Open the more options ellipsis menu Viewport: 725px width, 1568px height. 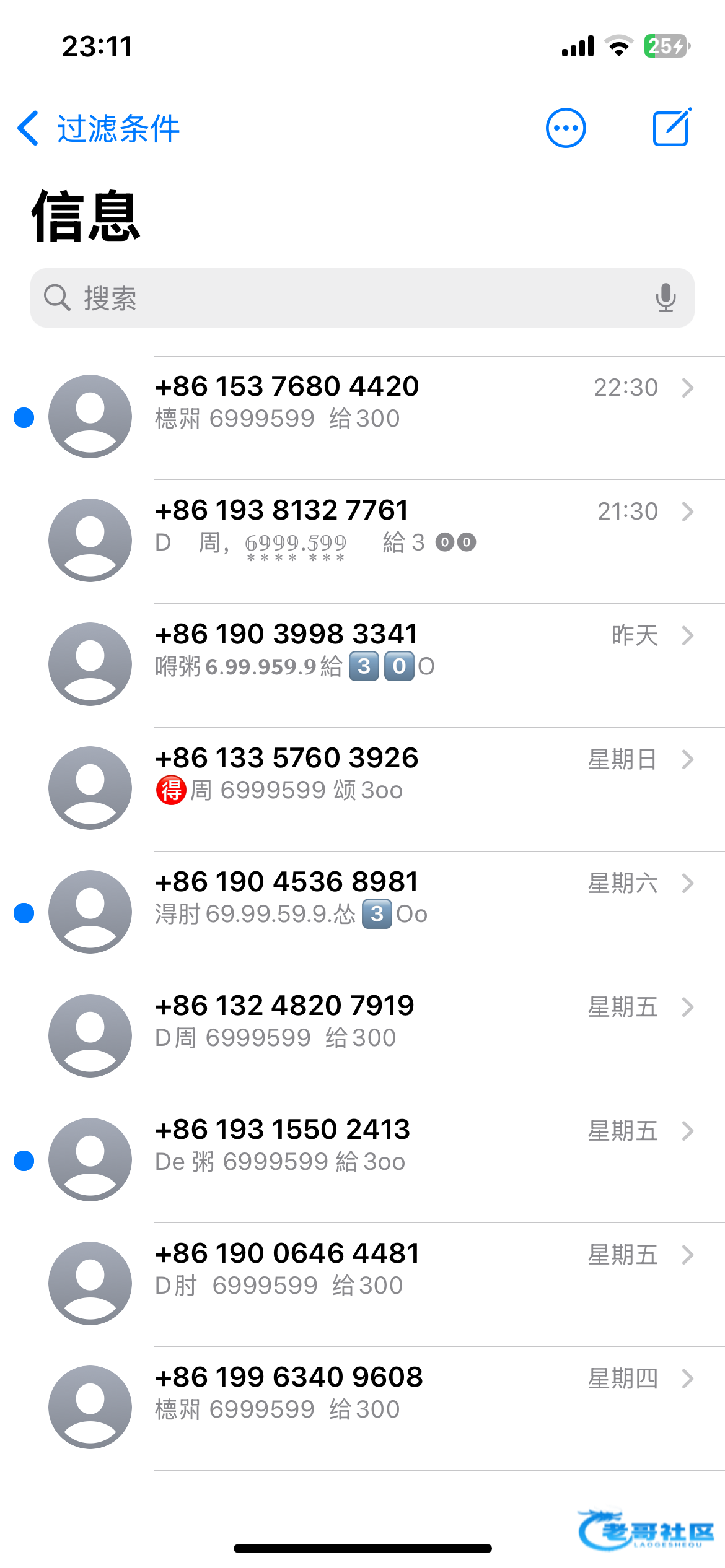[566, 128]
